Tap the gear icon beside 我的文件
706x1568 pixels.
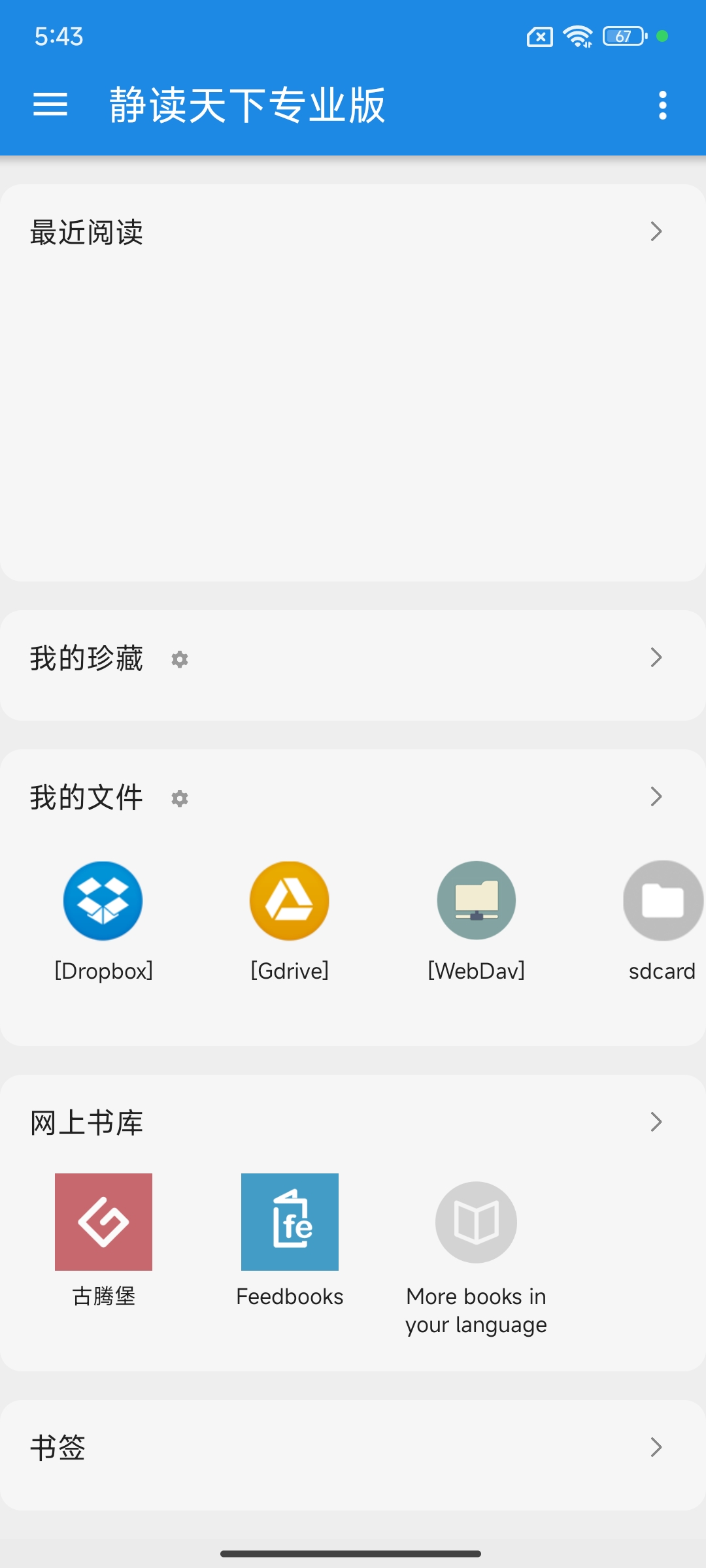point(180,798)
